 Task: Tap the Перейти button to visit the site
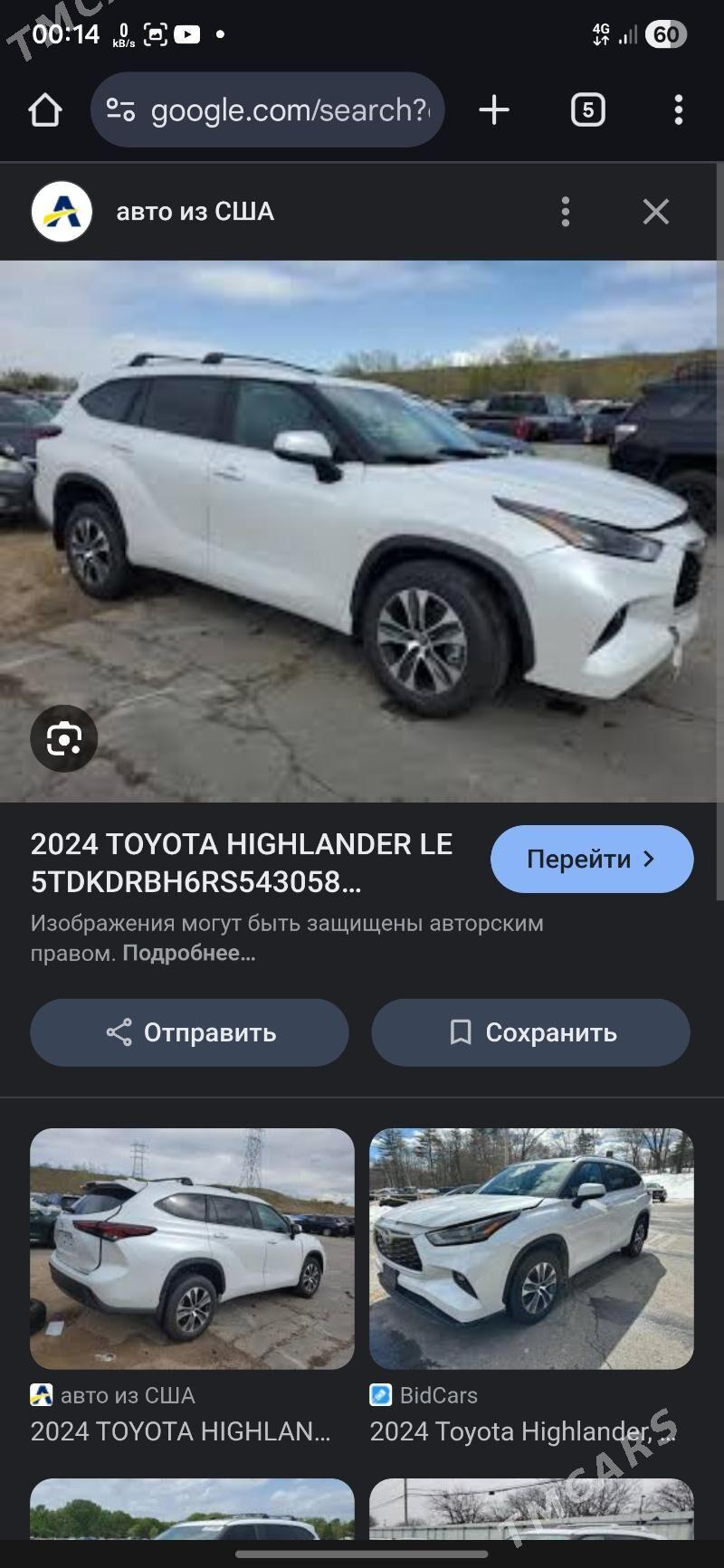(x=592, y=859)
